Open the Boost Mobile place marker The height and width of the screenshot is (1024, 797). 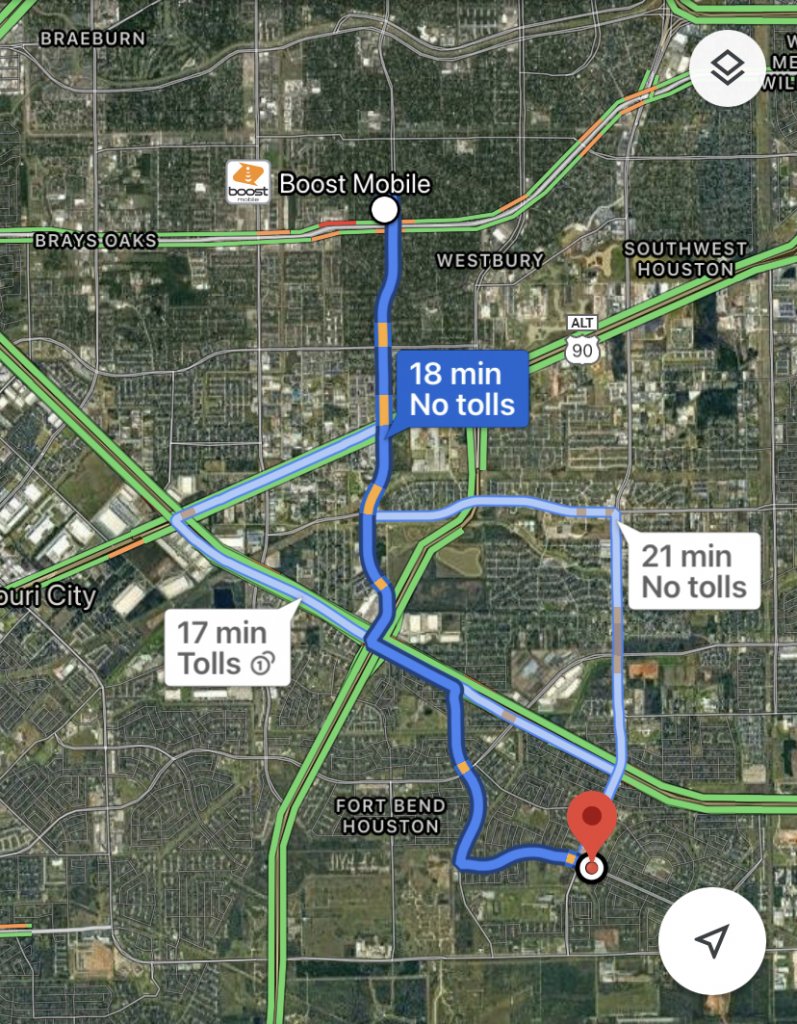[247, 183]
